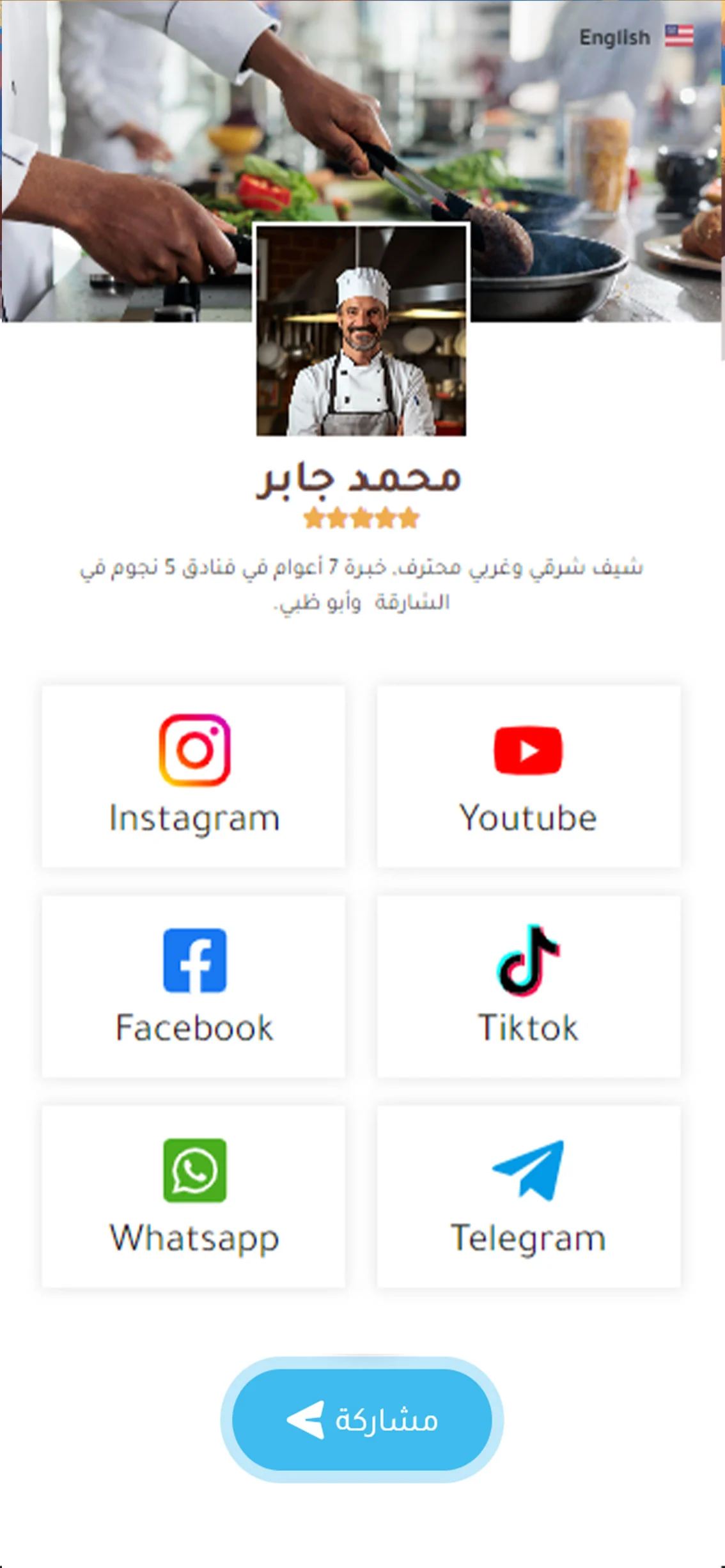Image resolution: width=725 pixels, height=1568 pixels.
Task: Open the Instagram link card
Action: (194, 776)
